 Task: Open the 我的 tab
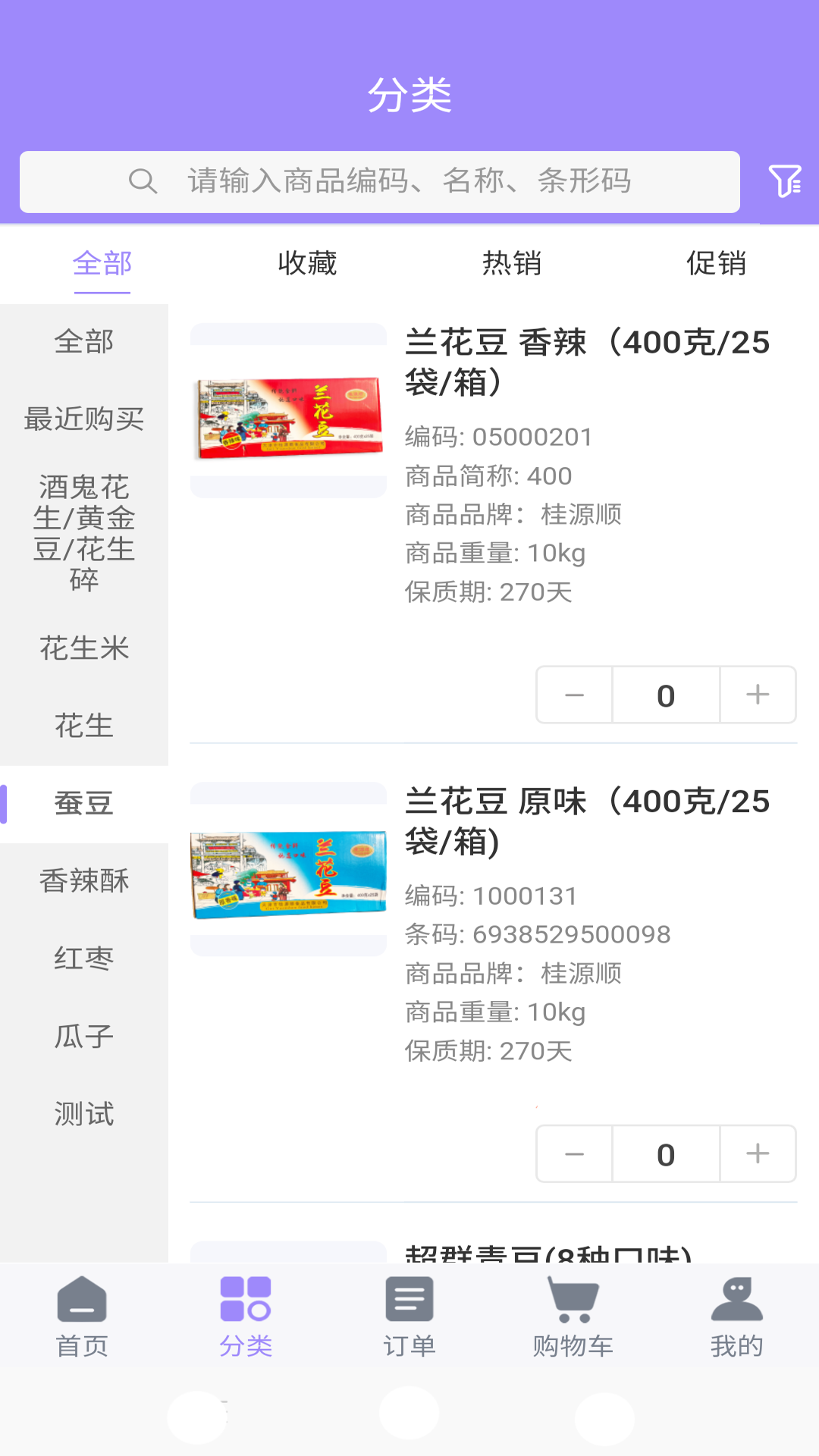click(x=736, y=1316)
